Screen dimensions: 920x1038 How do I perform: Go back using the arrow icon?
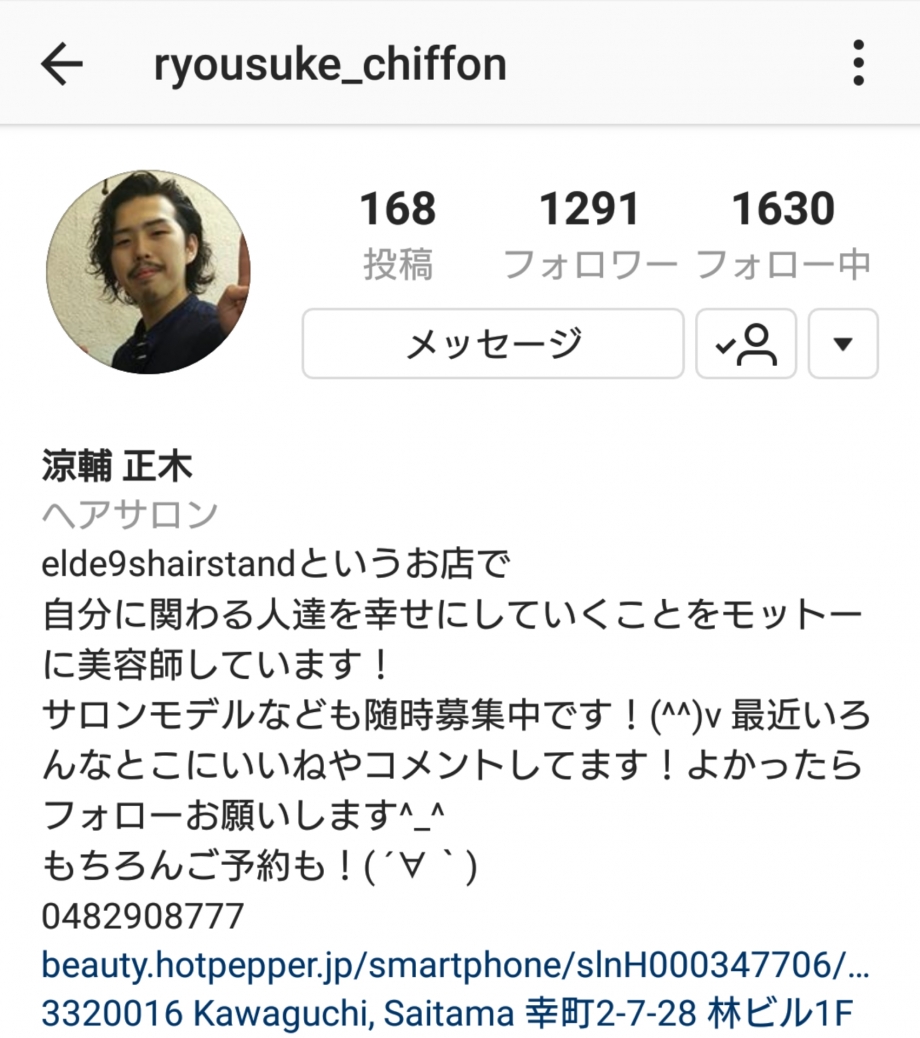point(62,65)
